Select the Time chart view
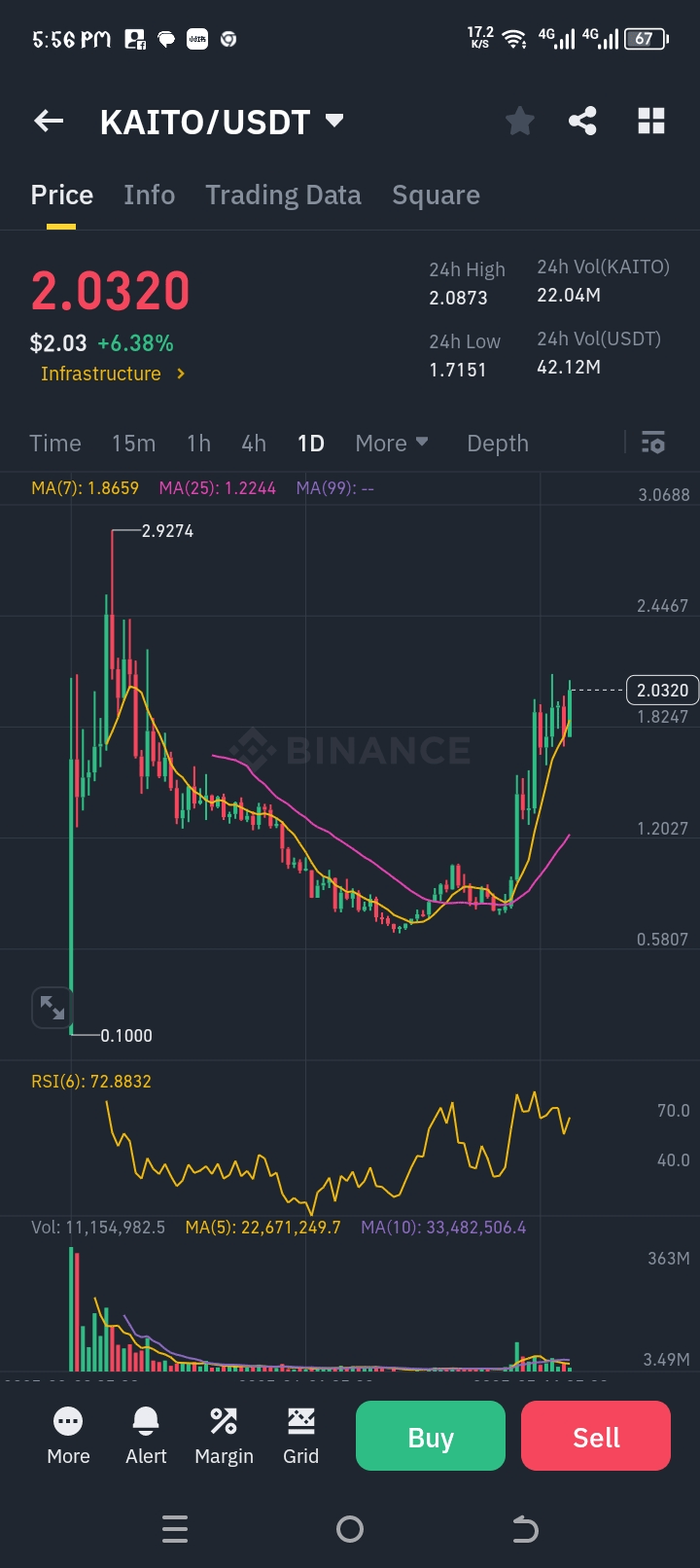The height and width of the screenshot is (1568, 700). pos(55,444)
